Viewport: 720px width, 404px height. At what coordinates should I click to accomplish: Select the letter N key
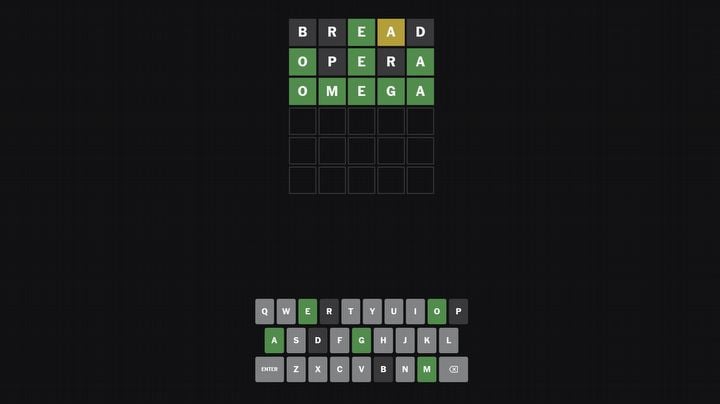click(x=405, y=369)
